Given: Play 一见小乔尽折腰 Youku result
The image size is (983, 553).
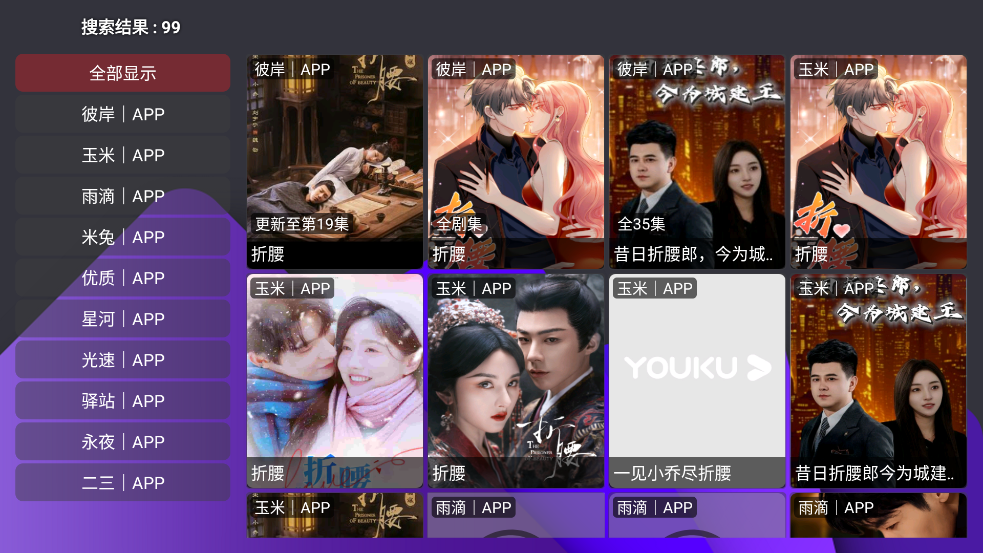Looking at the screenshot, I should [x=697, y=380].
